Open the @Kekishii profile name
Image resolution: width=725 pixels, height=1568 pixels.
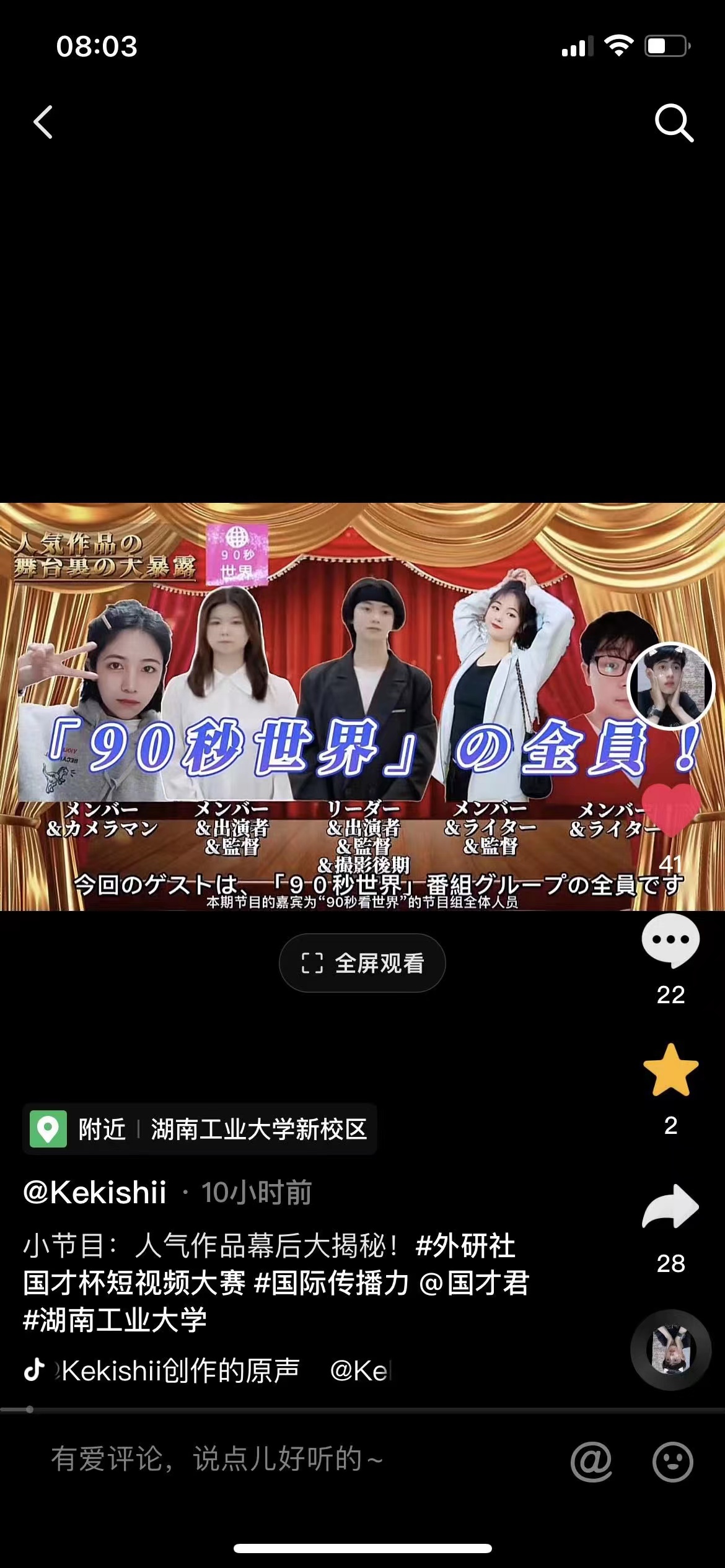(x=95, y=1193)
